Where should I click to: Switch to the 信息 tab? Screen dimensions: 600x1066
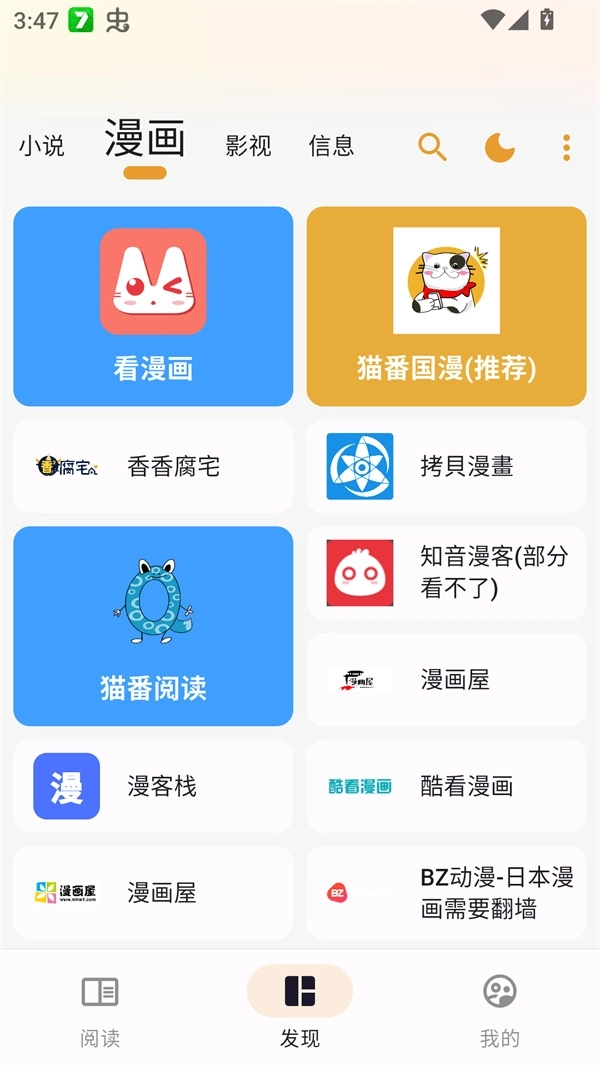(x=331, y=146)
